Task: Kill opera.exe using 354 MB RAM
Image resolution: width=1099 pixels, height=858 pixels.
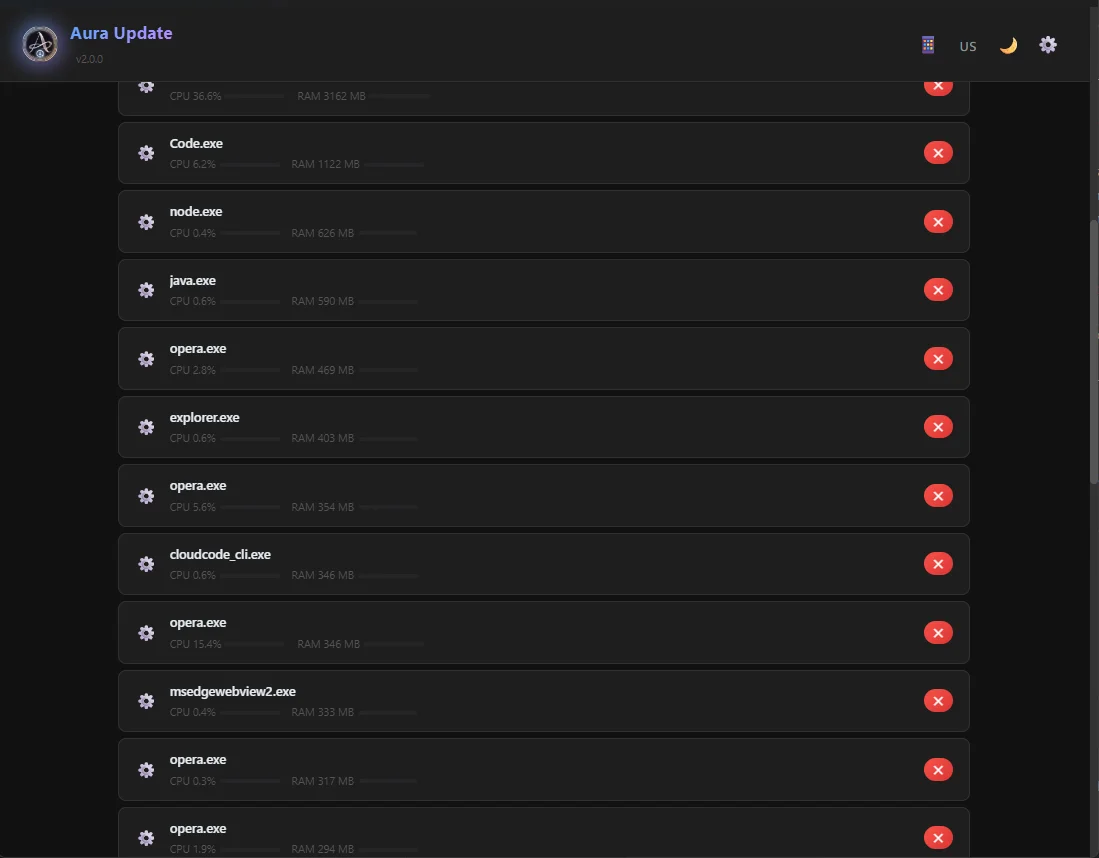Action: tap(937, 496)
